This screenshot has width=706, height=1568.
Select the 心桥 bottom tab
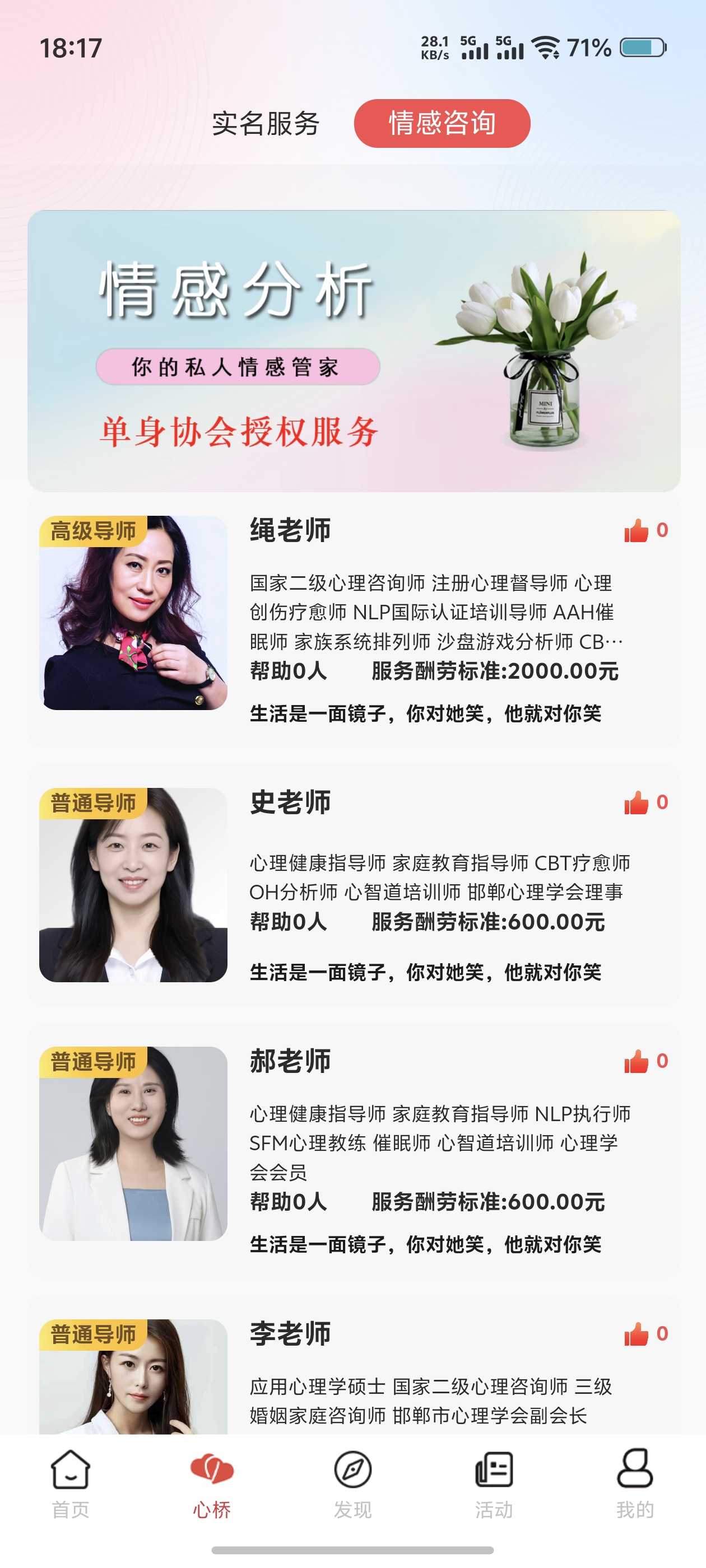pyautogui.click(x=212, y=1483)
